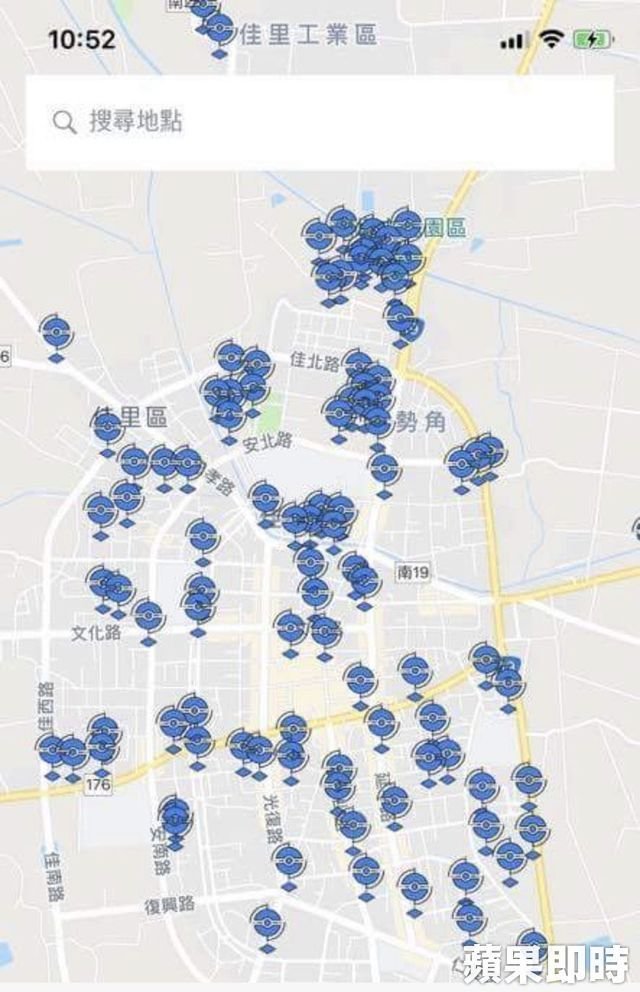The width and height of the screenshot is (640, 992).
Task: Select the marker just below the 復興路 label
Action: pos(266,924)
